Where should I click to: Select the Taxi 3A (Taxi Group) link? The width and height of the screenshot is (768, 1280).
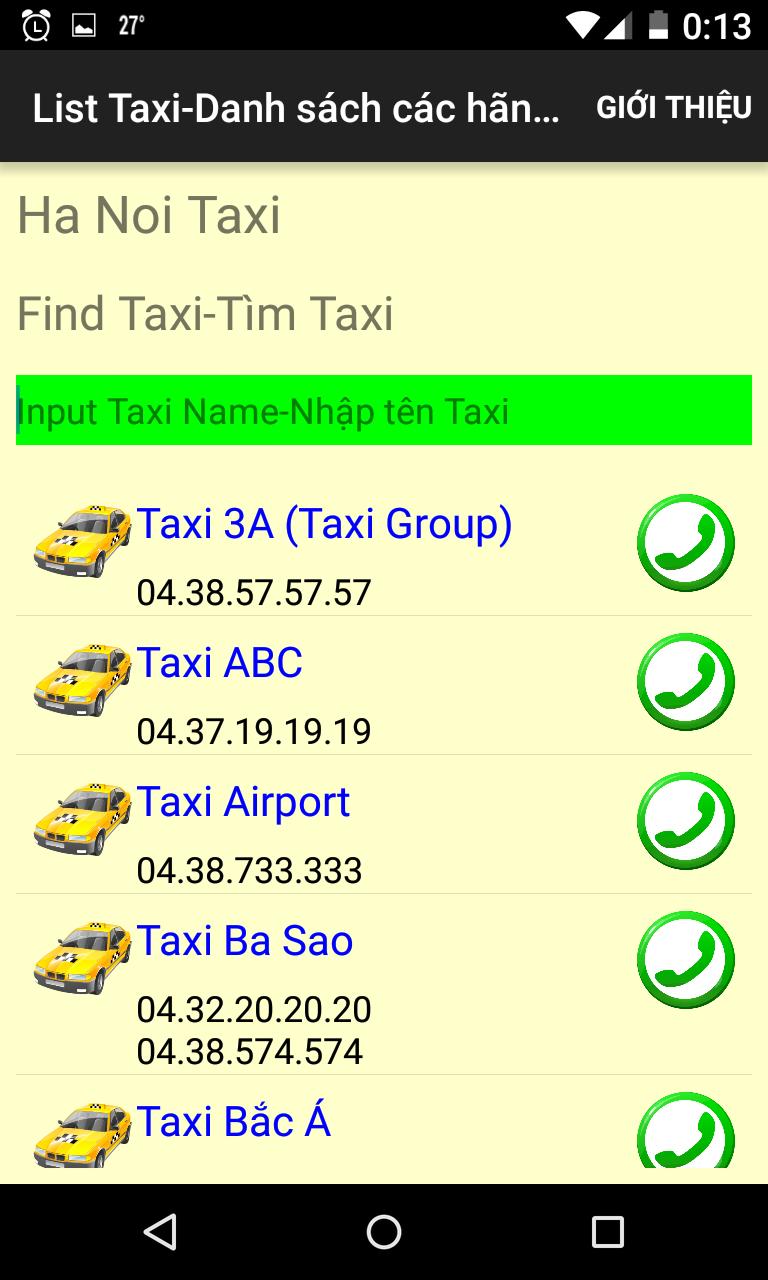325,523
